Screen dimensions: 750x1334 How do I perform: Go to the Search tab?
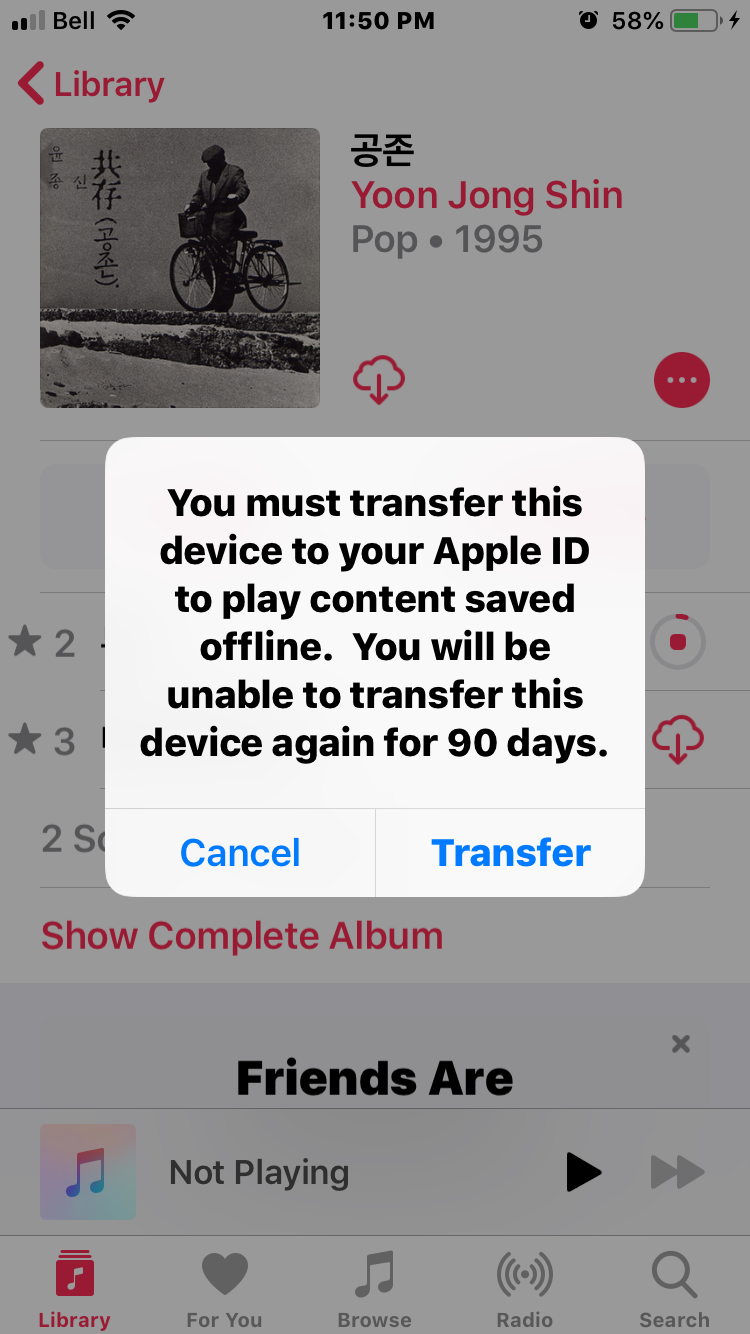pyautogui.click(x=674, y=1290)
